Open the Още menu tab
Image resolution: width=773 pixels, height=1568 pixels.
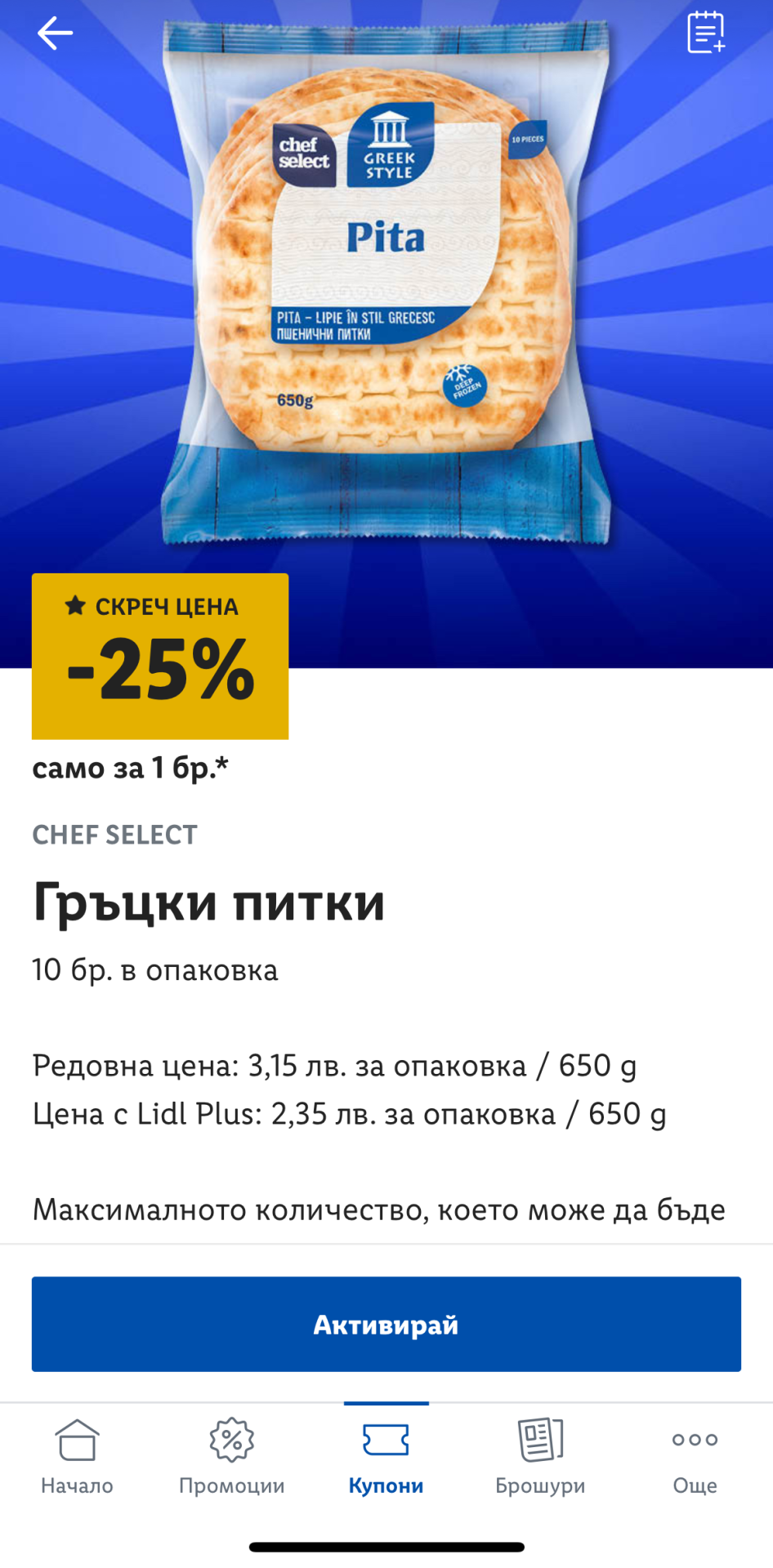(x=695, y=1457)
